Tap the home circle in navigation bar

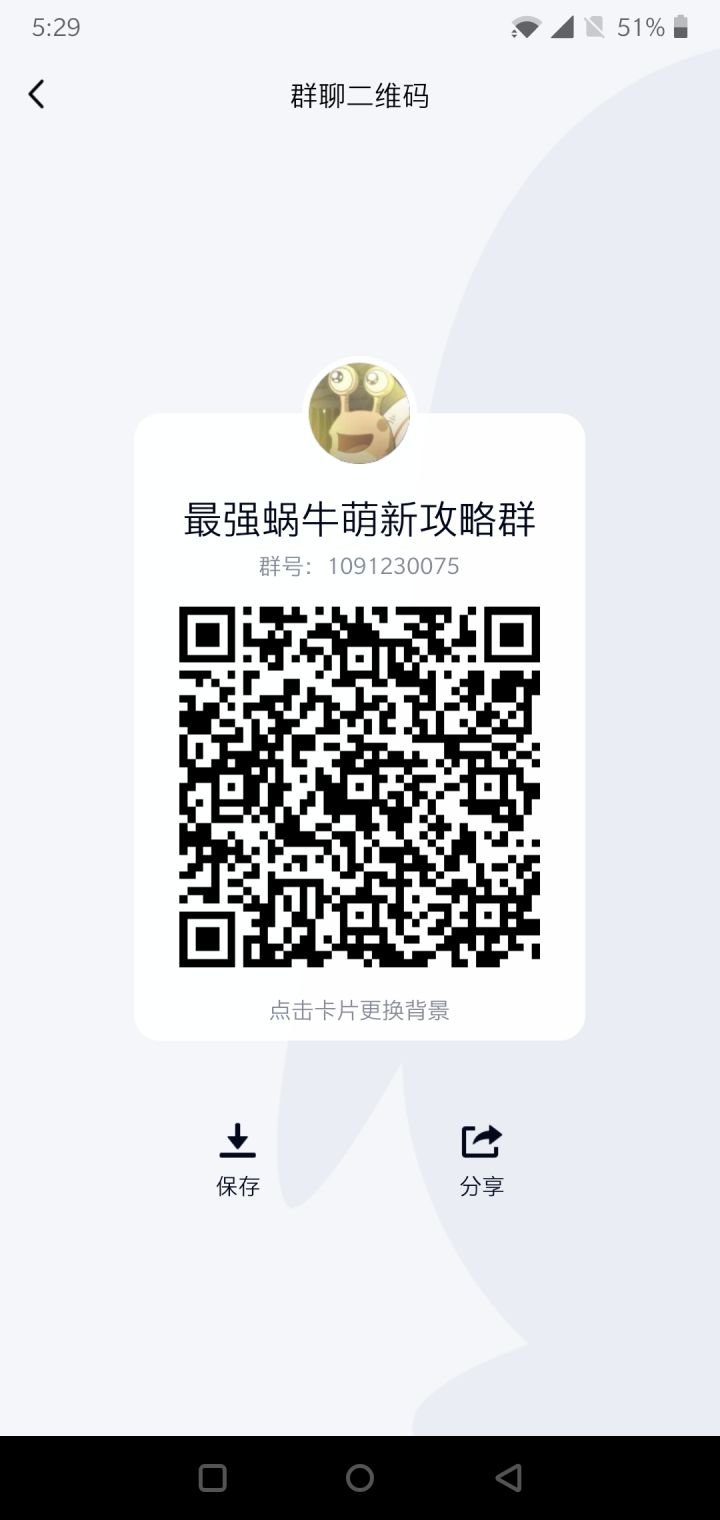click(x=359, y=1477)
